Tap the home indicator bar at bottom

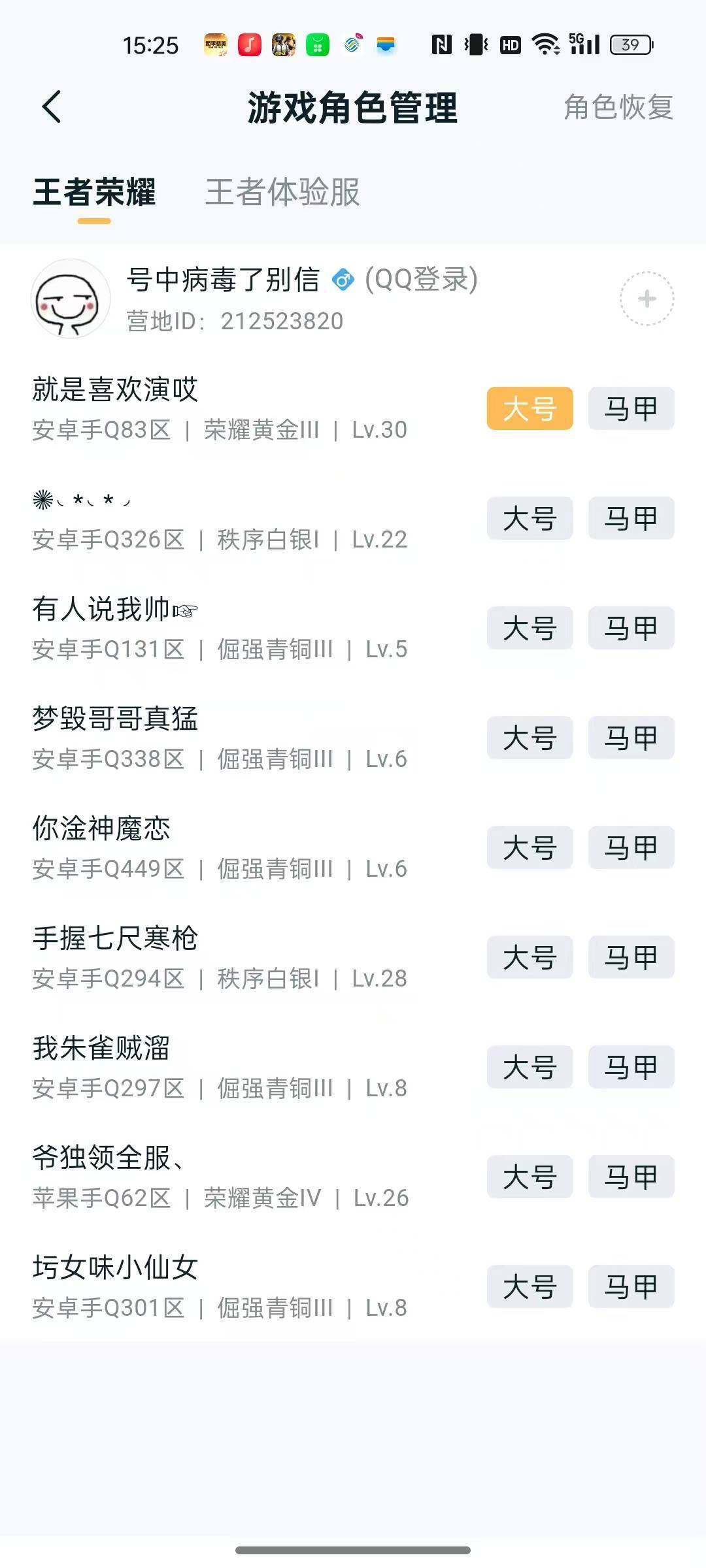pos(353,1551)
